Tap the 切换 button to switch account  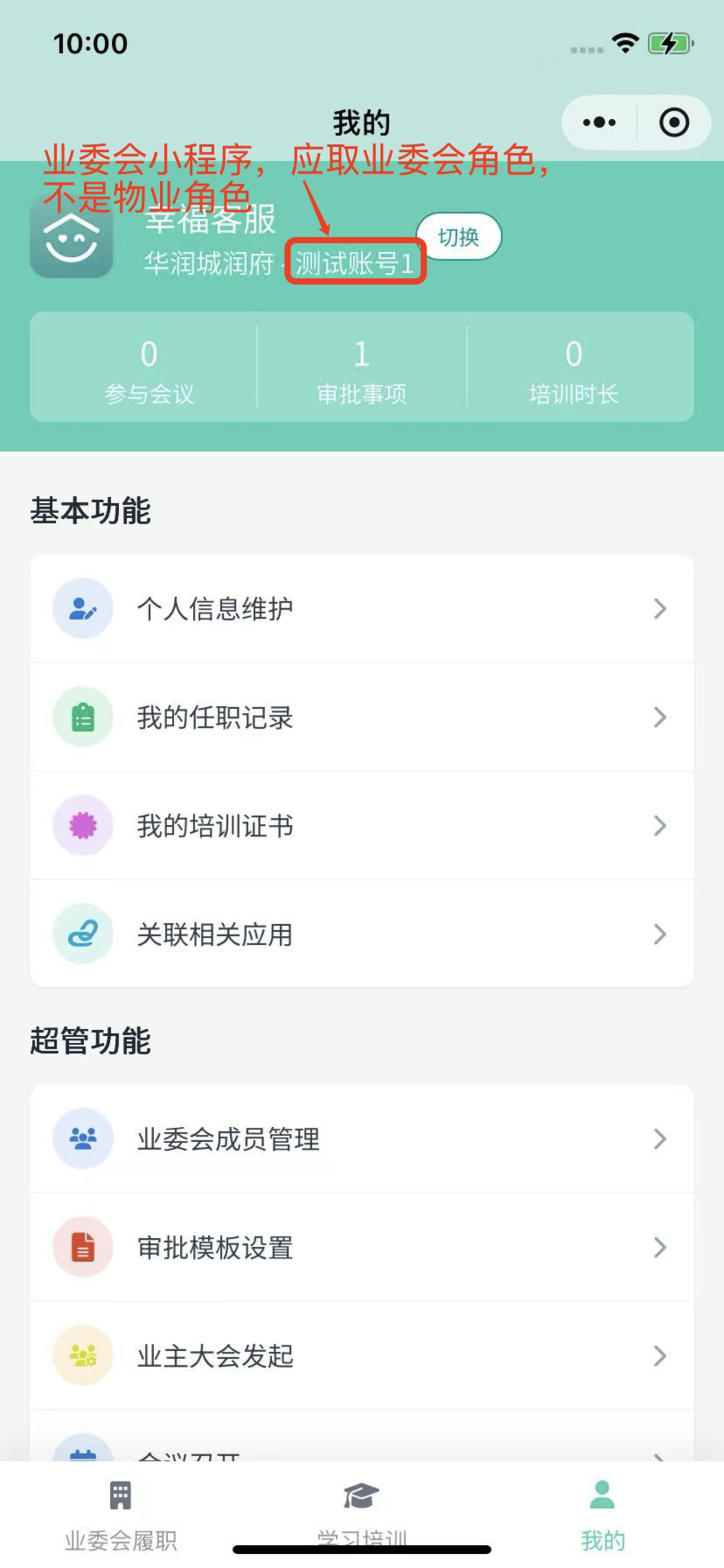pyautogui.click(x=458, y=237)
